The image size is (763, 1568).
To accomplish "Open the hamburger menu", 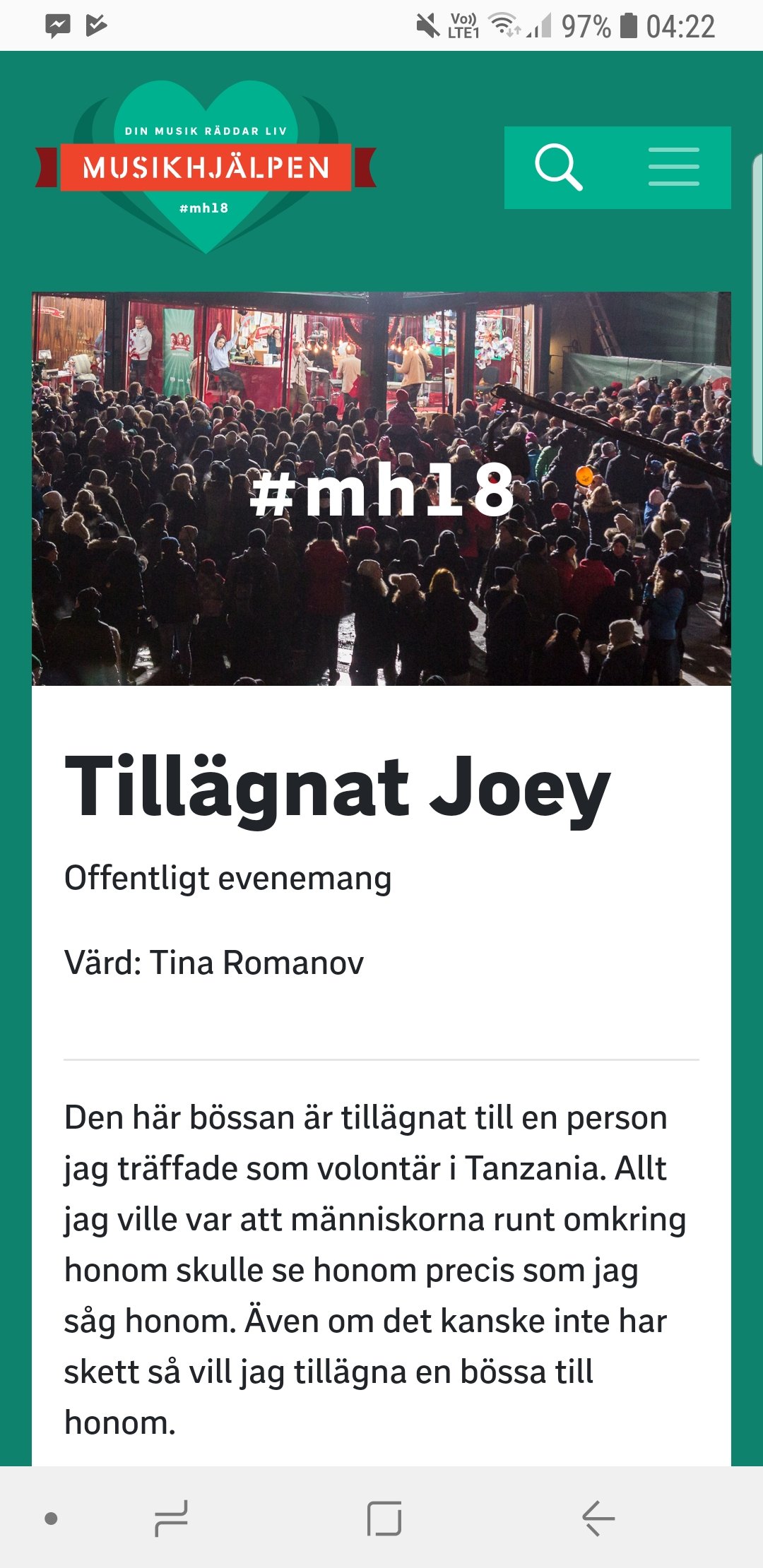I will click(x=673, y=167).
